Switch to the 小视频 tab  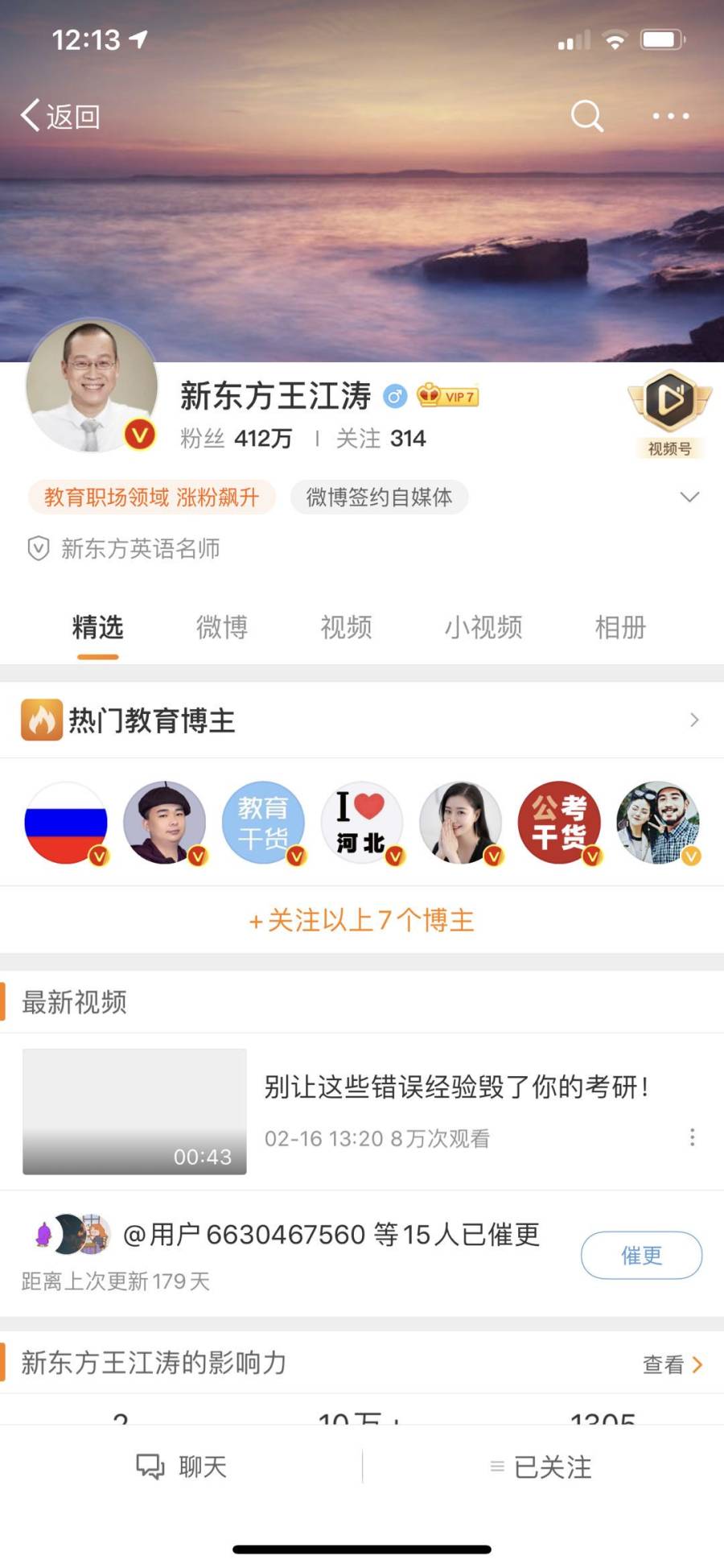tap(483, 627)
